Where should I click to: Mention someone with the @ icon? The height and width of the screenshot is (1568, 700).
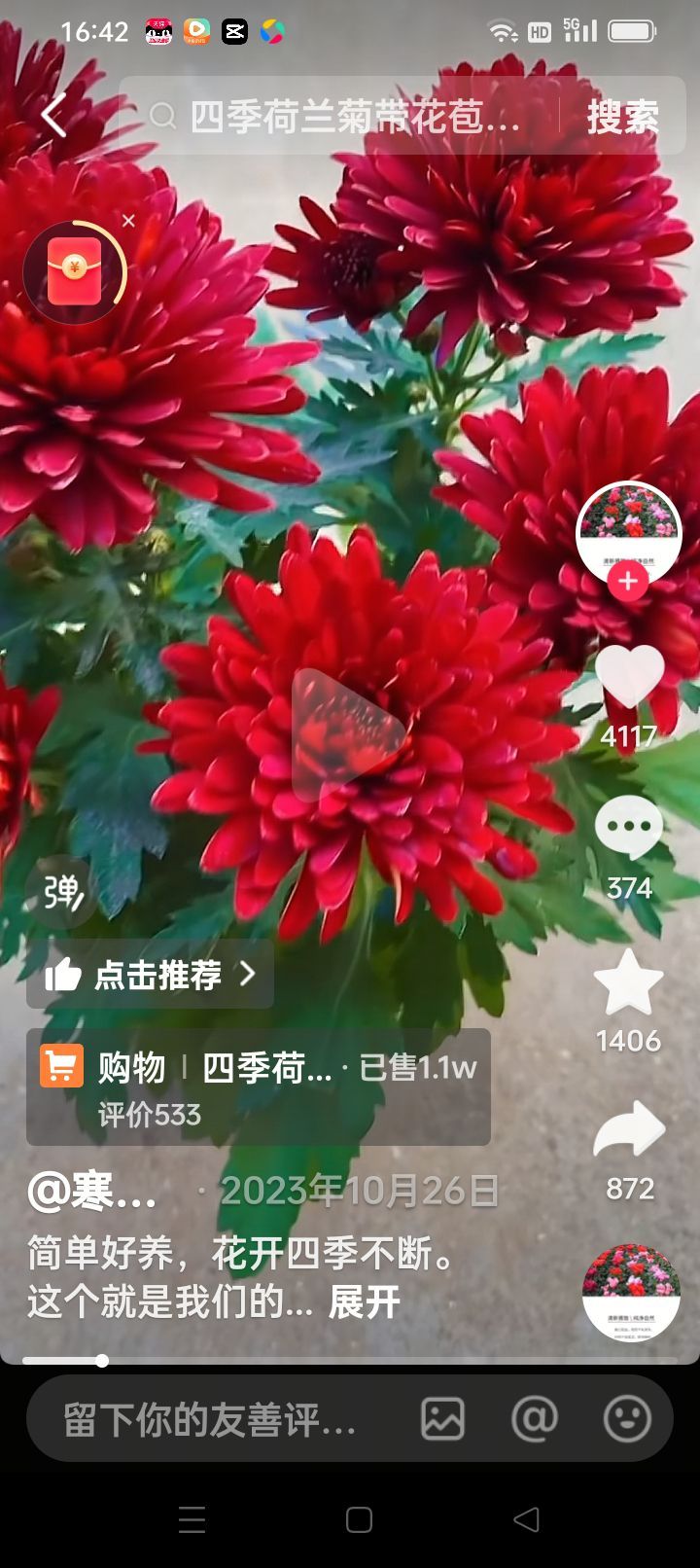(534, 1419)
